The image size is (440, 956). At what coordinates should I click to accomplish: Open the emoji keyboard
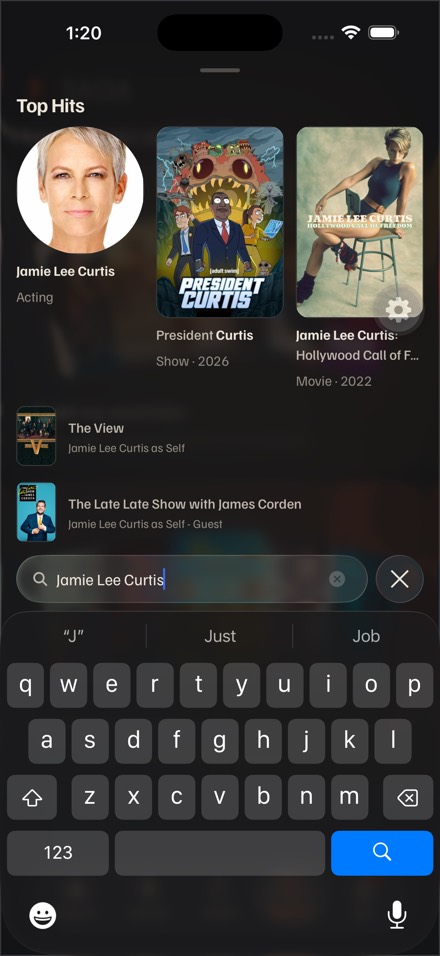[x=43, y=915]
